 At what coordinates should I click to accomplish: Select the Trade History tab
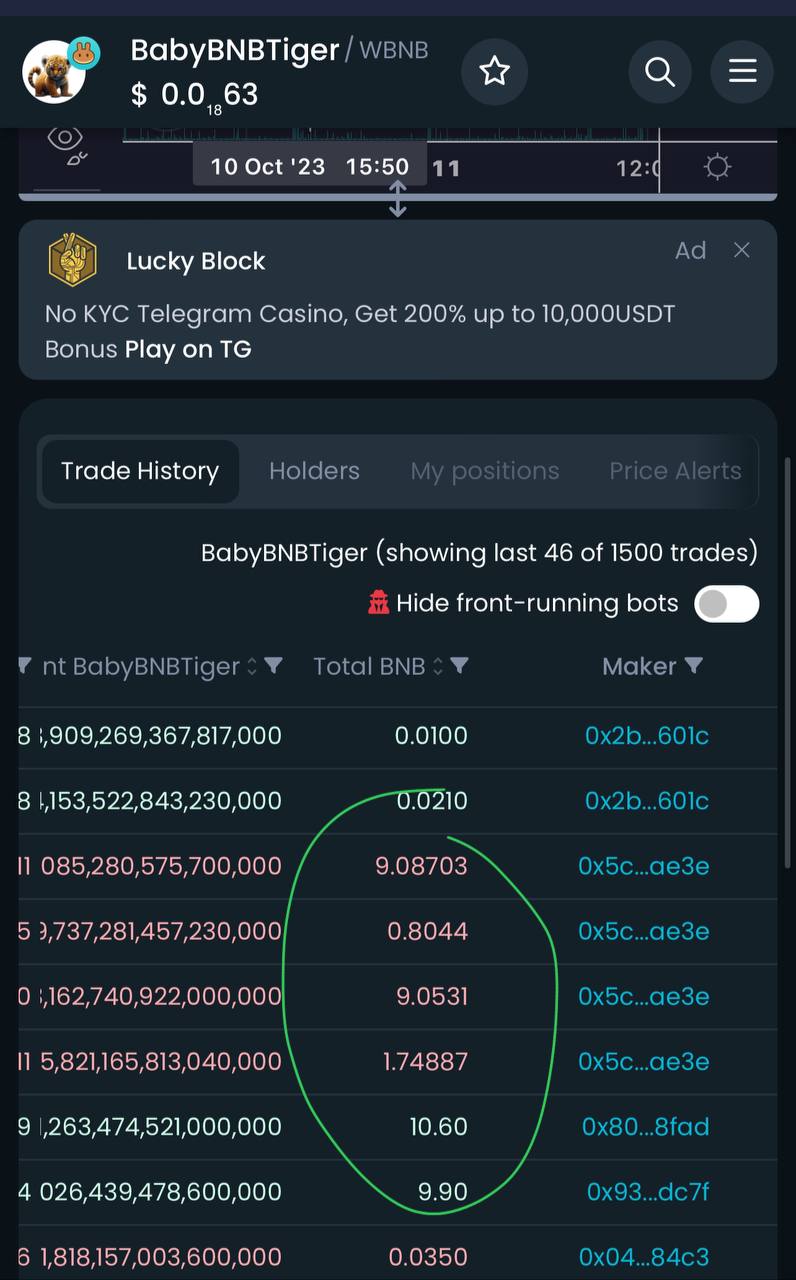click(140, 471)
